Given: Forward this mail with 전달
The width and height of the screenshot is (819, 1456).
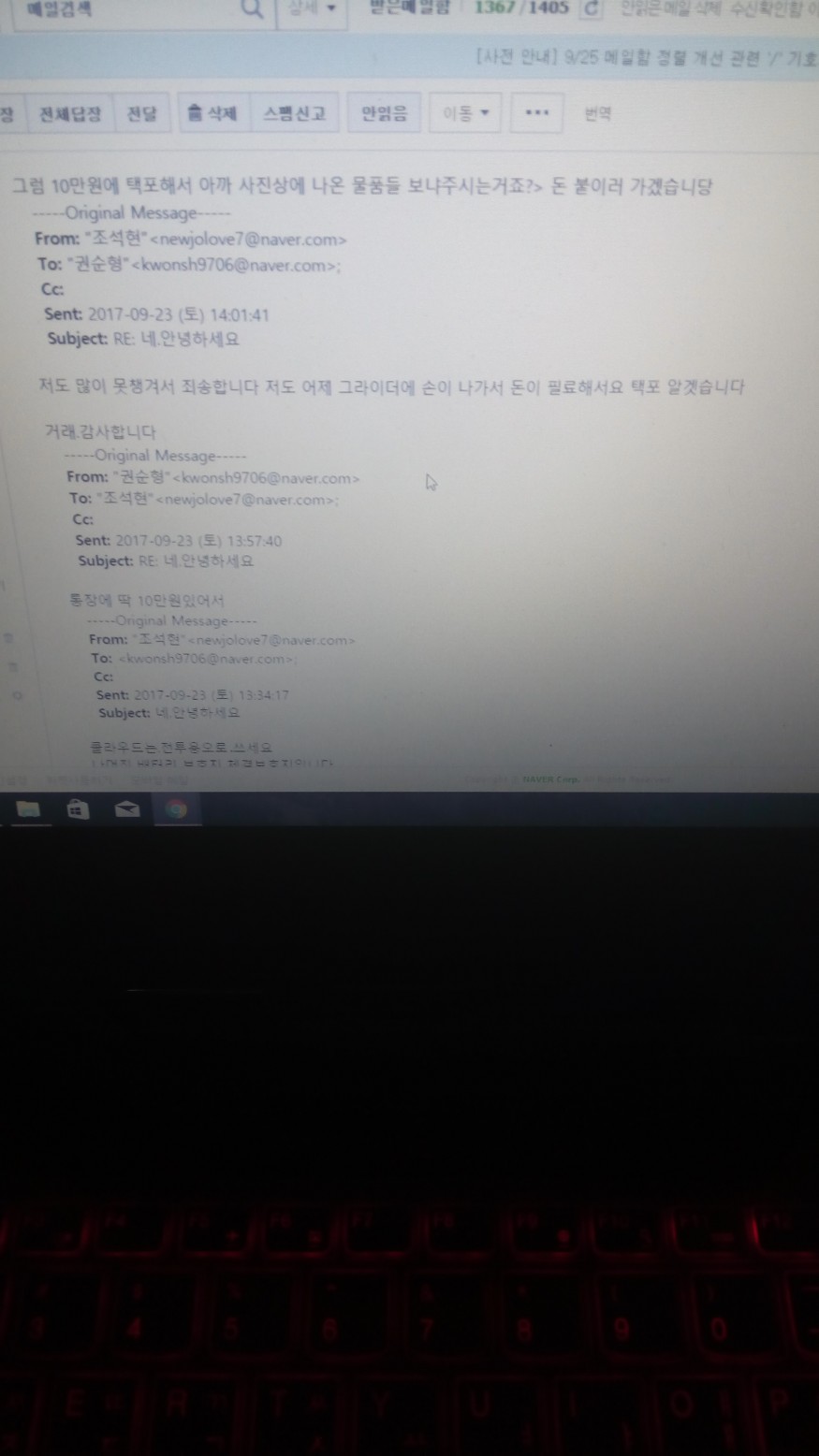Looking at the screenshot, I should [x=142, y=114].
